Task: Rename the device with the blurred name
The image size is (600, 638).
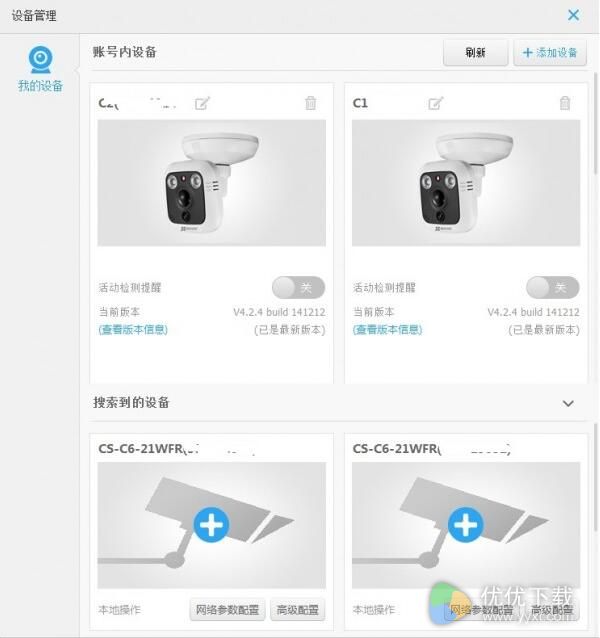Action: coord(202,103)
